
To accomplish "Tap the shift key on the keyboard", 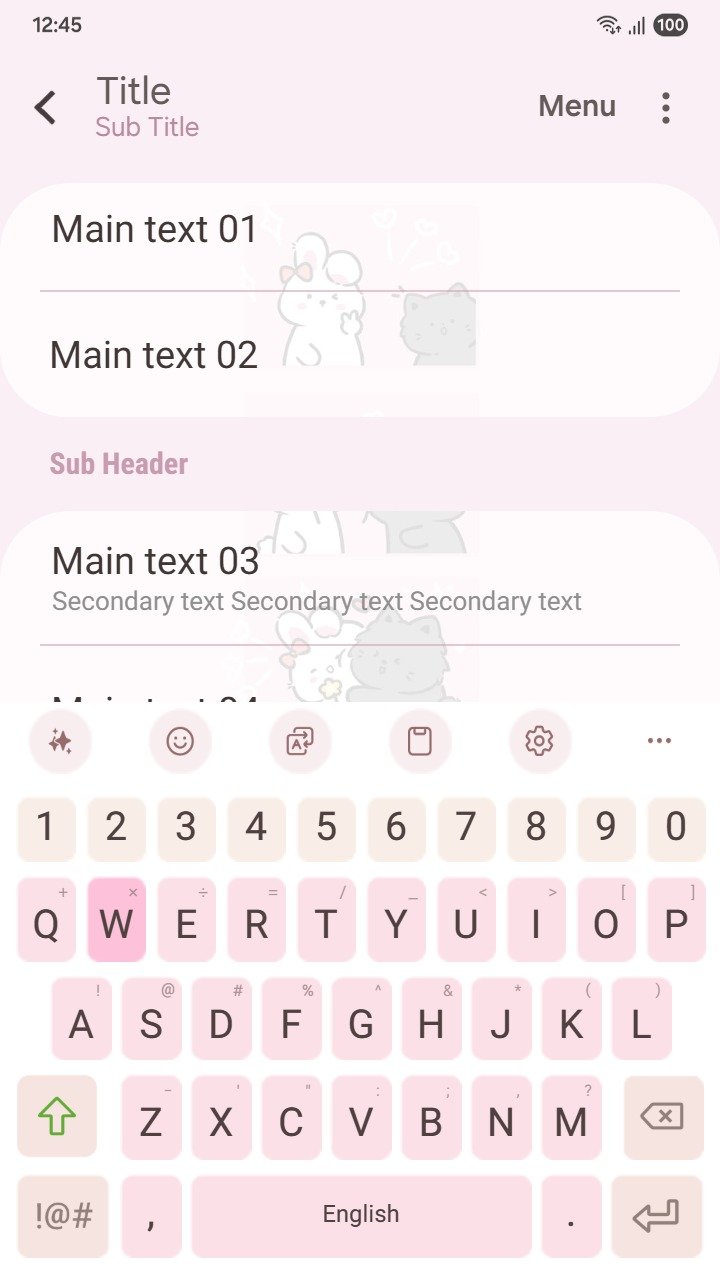I will 57,1116.
